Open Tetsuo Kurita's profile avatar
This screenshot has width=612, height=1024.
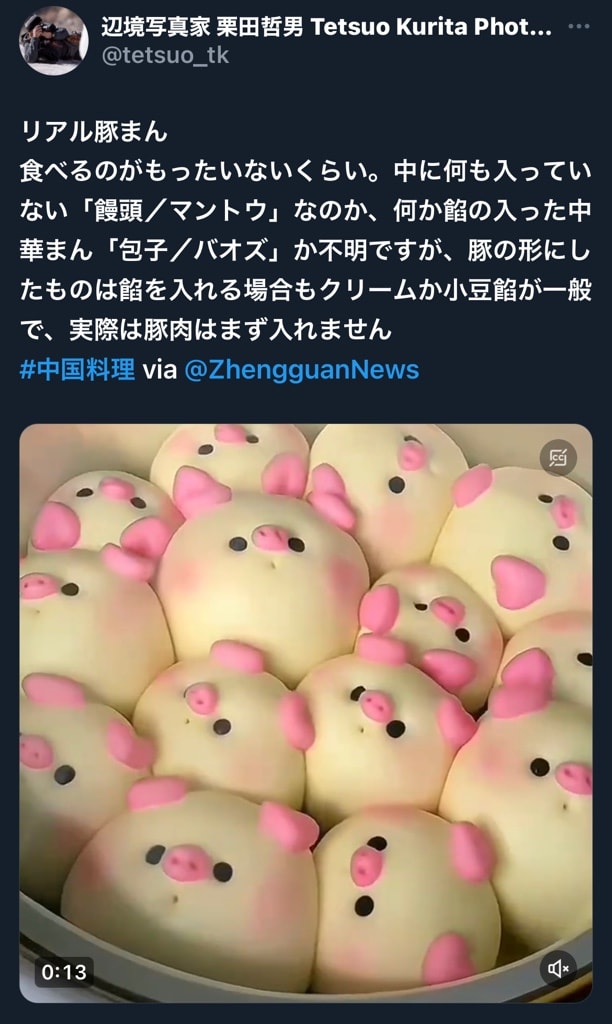pyautogui.click(x=53, y=41)
